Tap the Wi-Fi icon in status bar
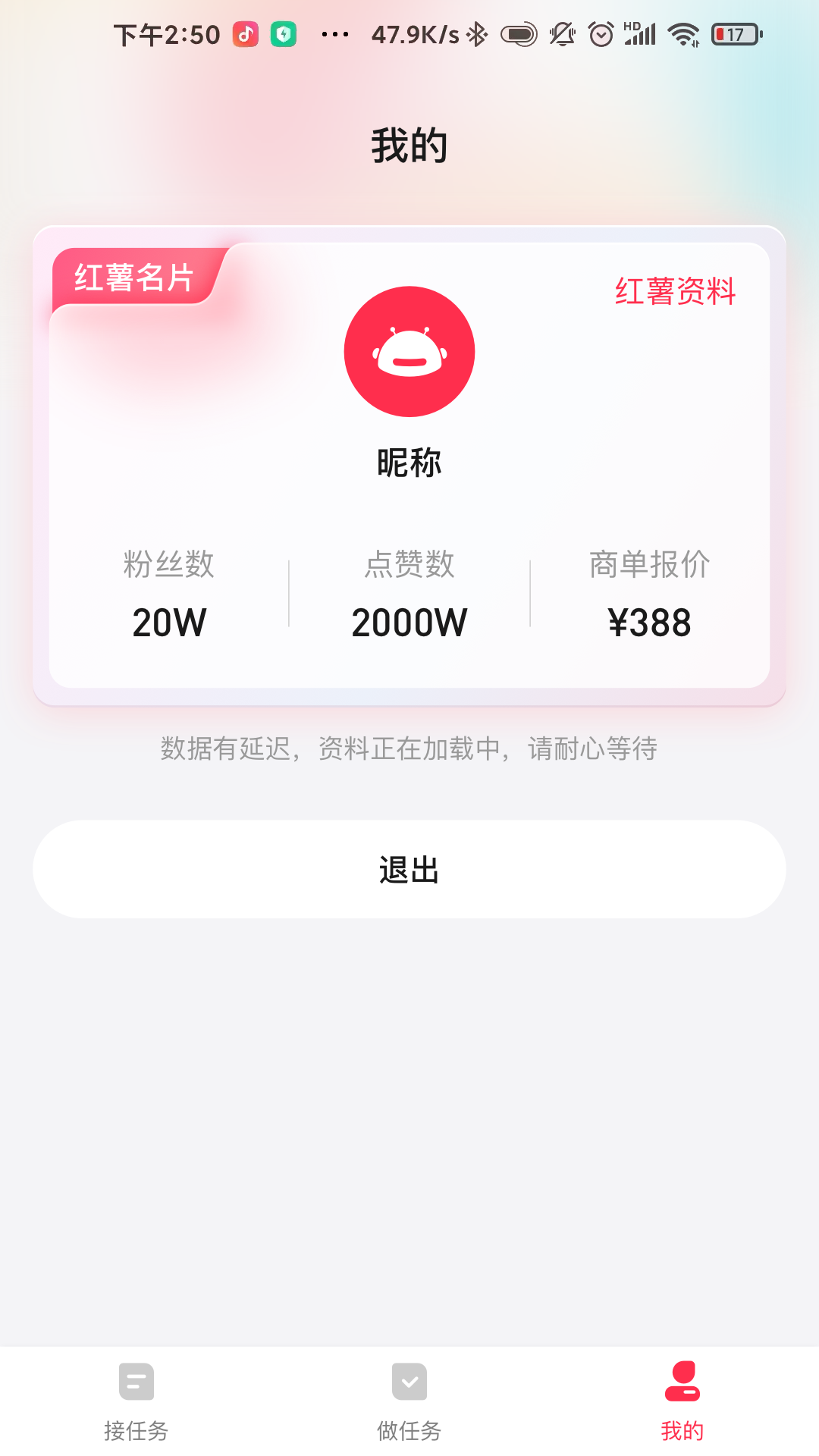Viewport: 819px width, 1456px height. coord(682,33)
